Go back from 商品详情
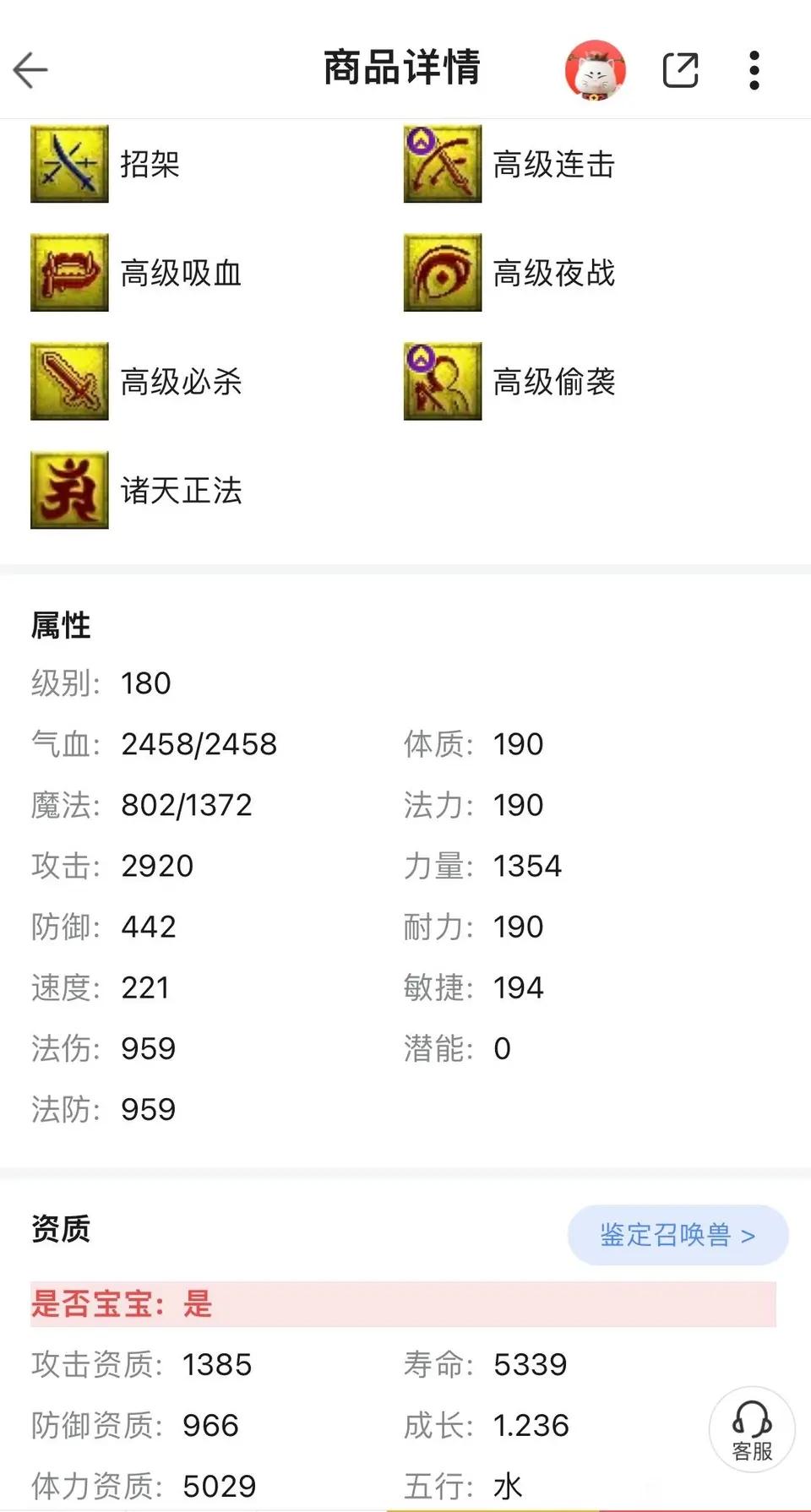This screenshot has height=1512, width=811. tap(31, 69)
